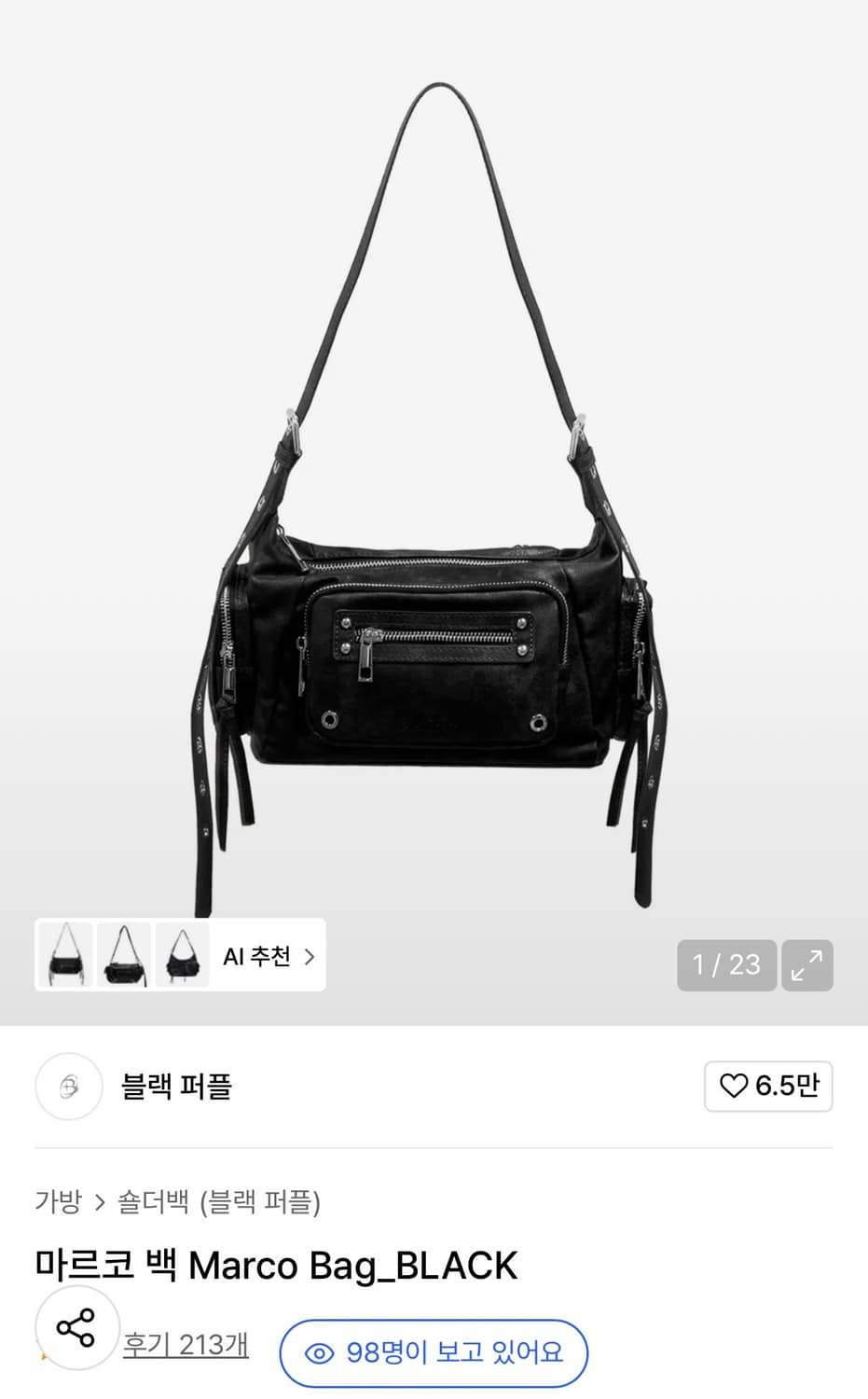Expand AI recommendations with the right arrow
The width and height of the screenshot is (868, 1399).
click(308, 955)
